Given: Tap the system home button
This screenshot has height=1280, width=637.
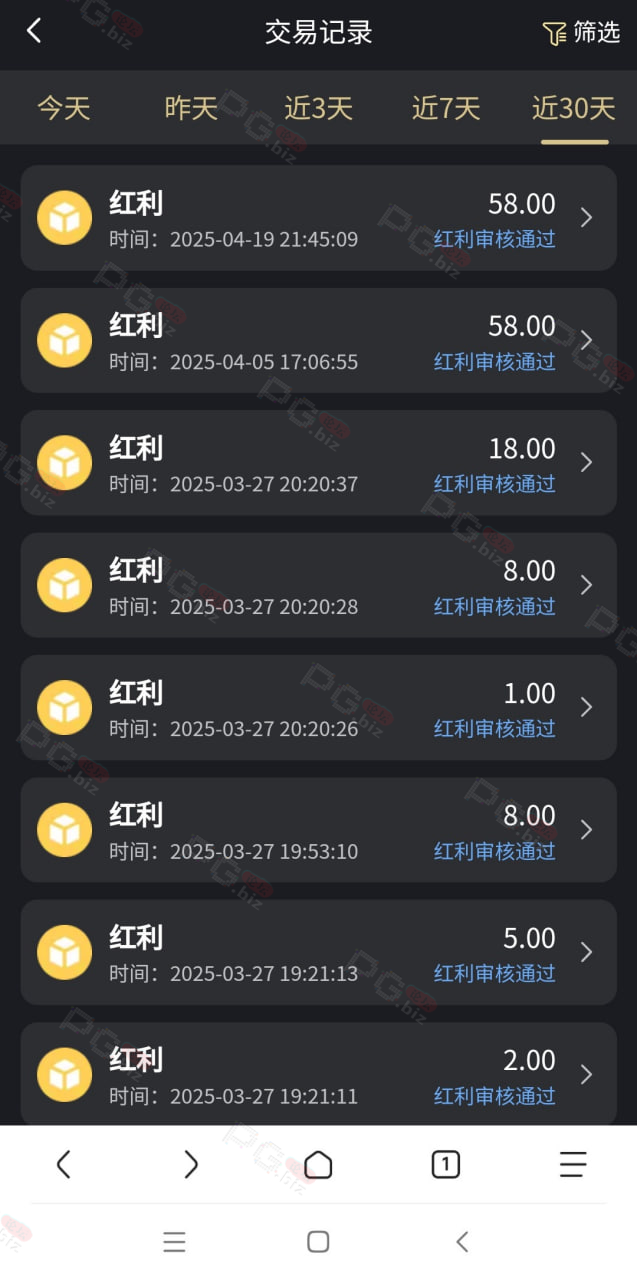Looking at the screenshot, I should coord(318,1242).
